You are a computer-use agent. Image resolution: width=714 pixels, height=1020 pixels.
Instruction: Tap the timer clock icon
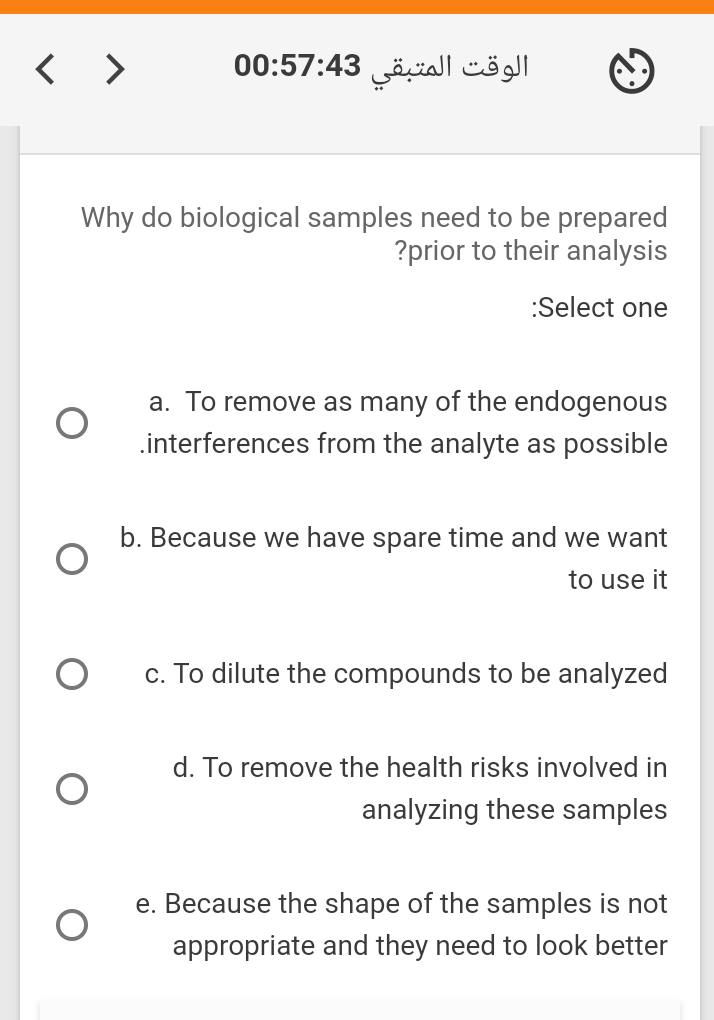[632, 71]
